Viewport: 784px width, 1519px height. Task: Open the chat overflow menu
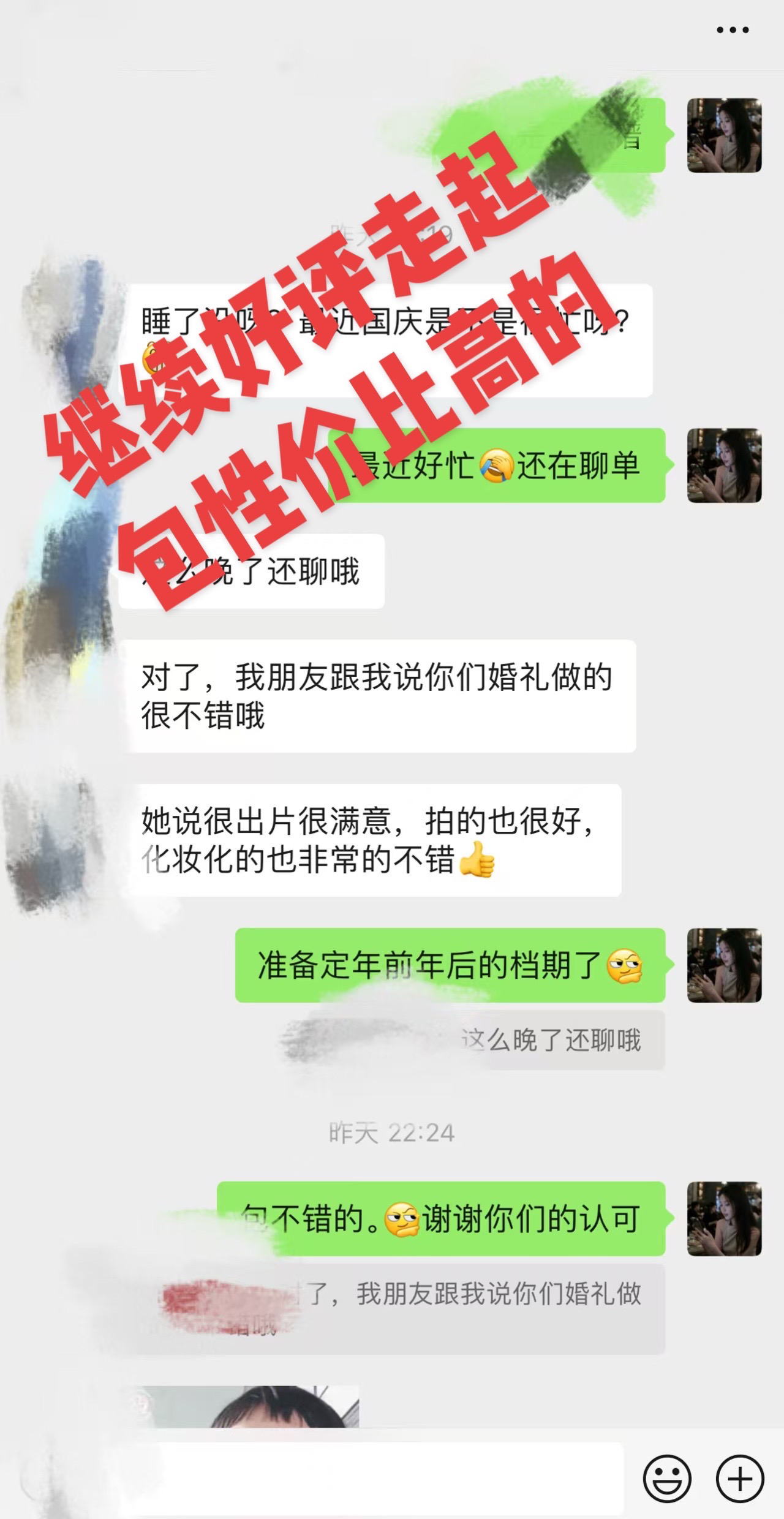pyautogui.click(x=733, y=30)
